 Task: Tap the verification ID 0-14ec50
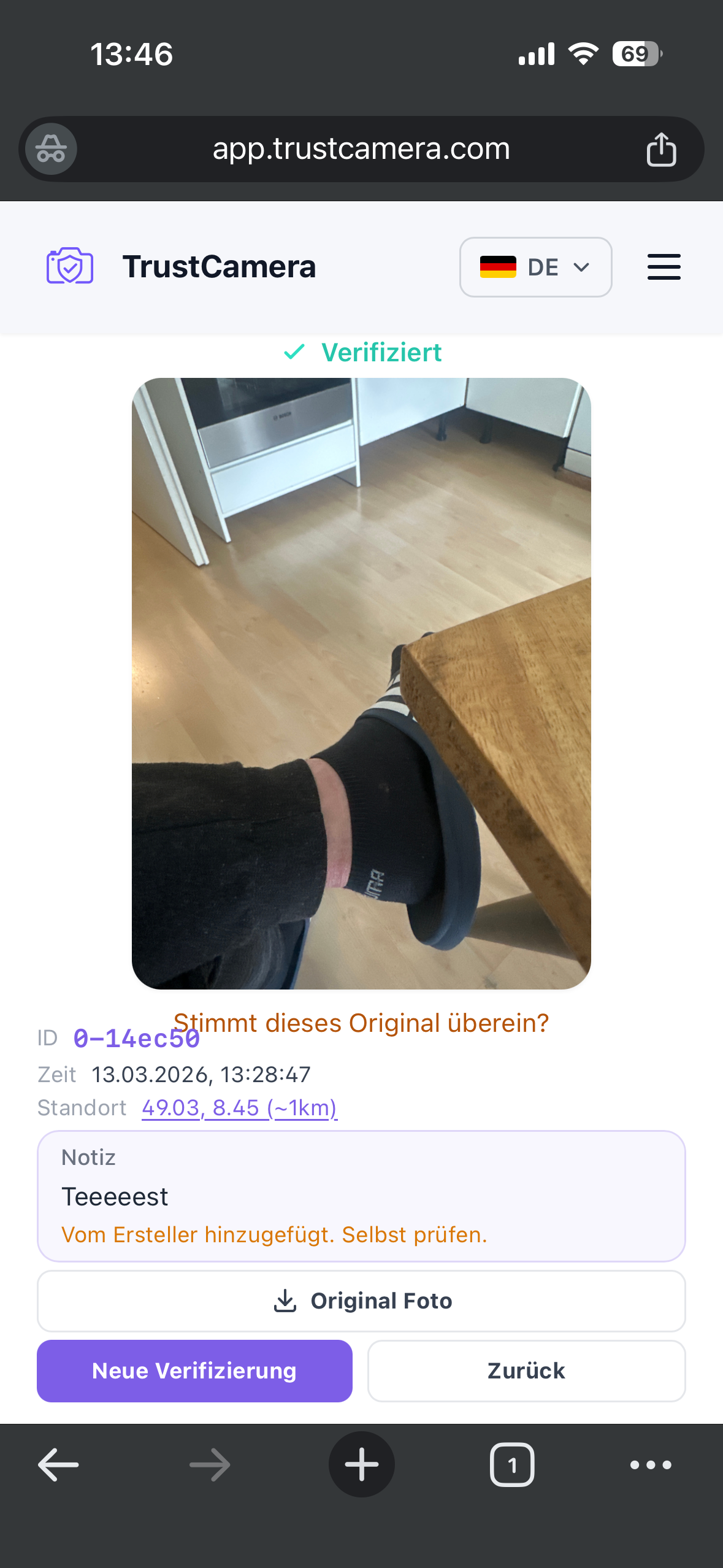click(136, 1039)
